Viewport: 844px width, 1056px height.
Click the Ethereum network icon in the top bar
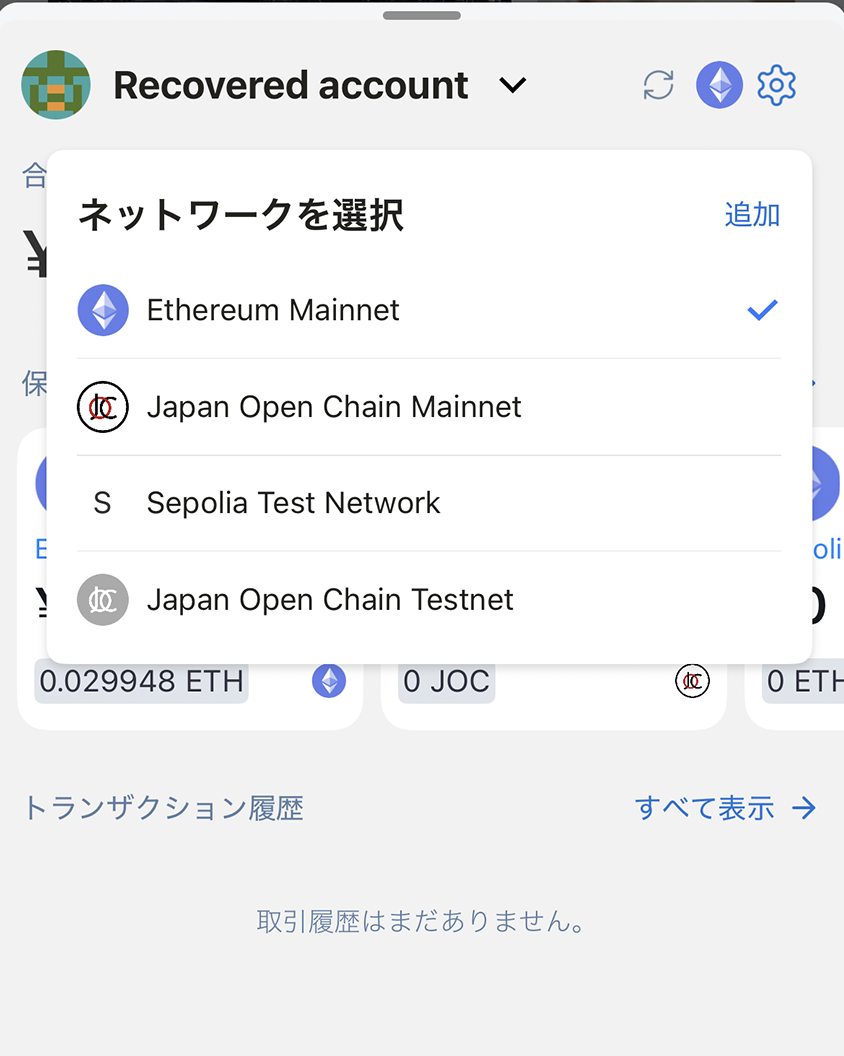719,85
